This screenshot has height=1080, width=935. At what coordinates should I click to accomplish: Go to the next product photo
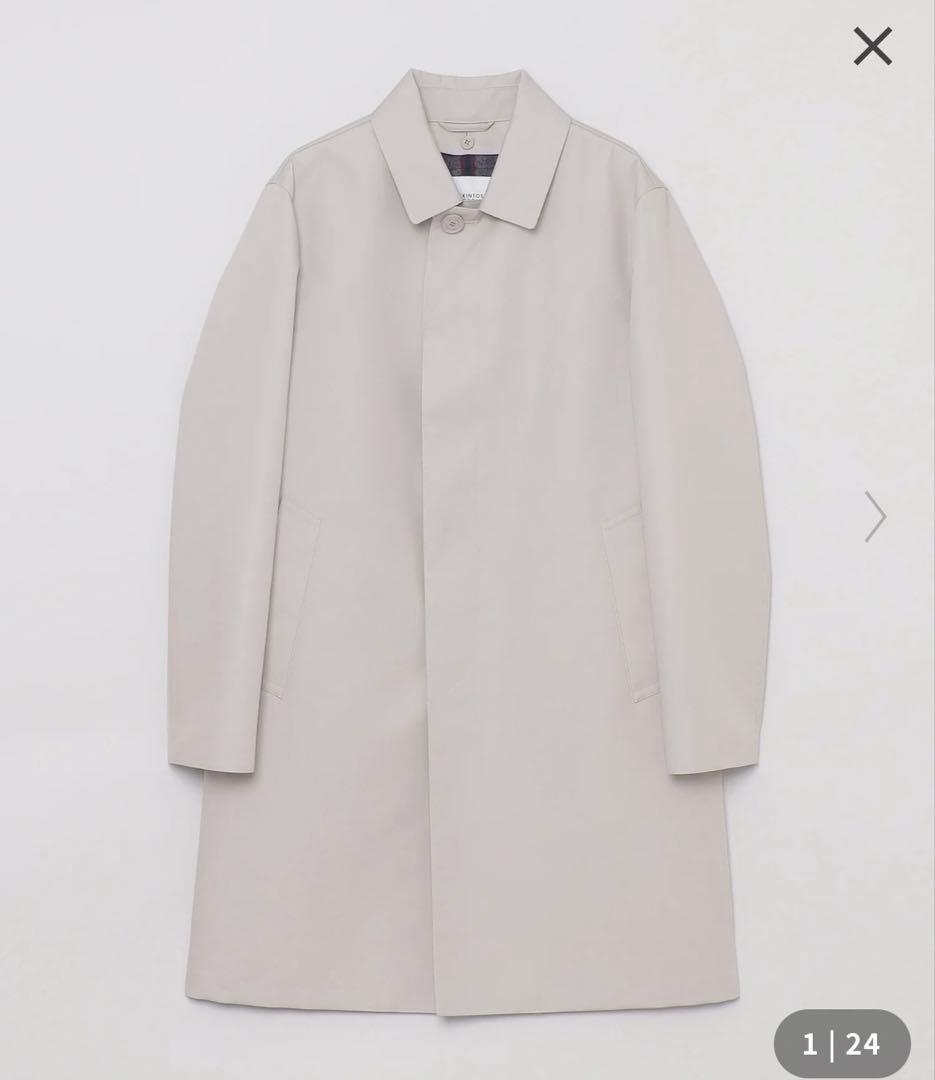(x=875, y=517)
